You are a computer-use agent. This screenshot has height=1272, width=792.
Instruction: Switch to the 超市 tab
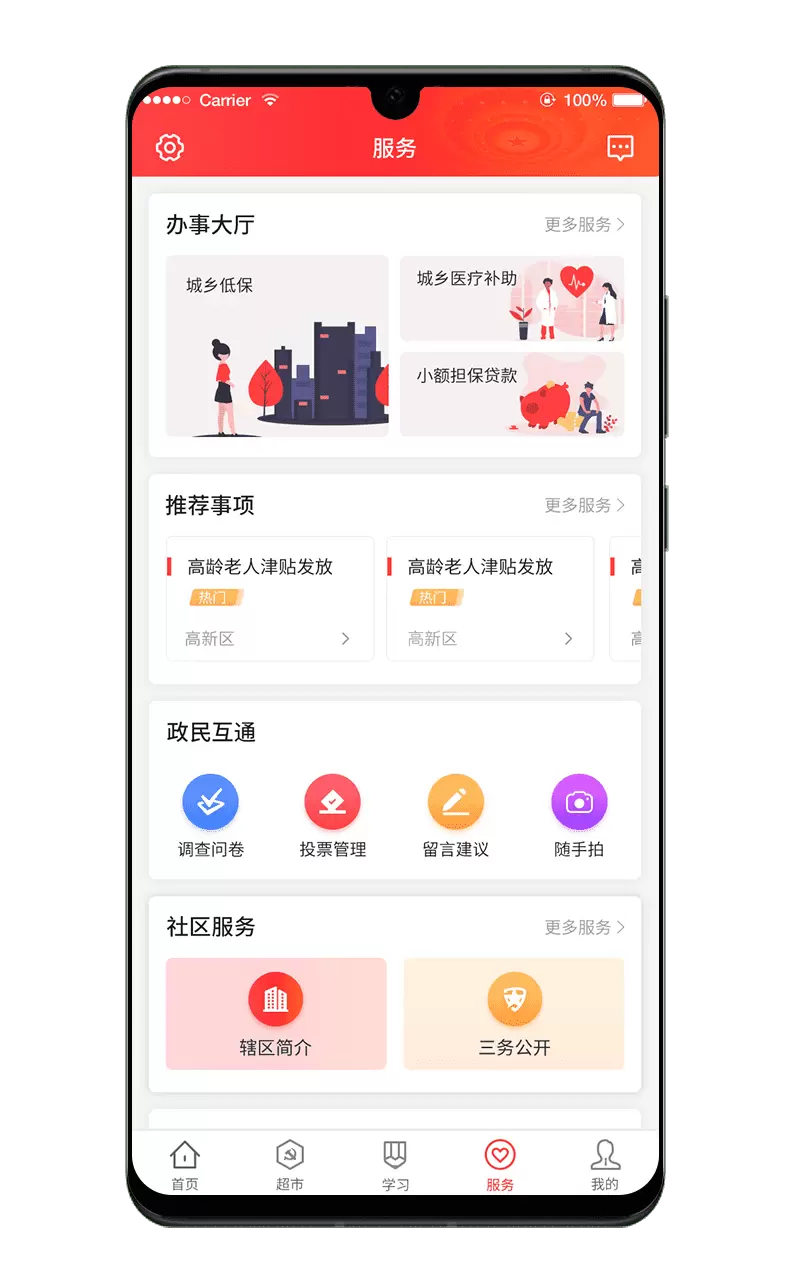290,1165
